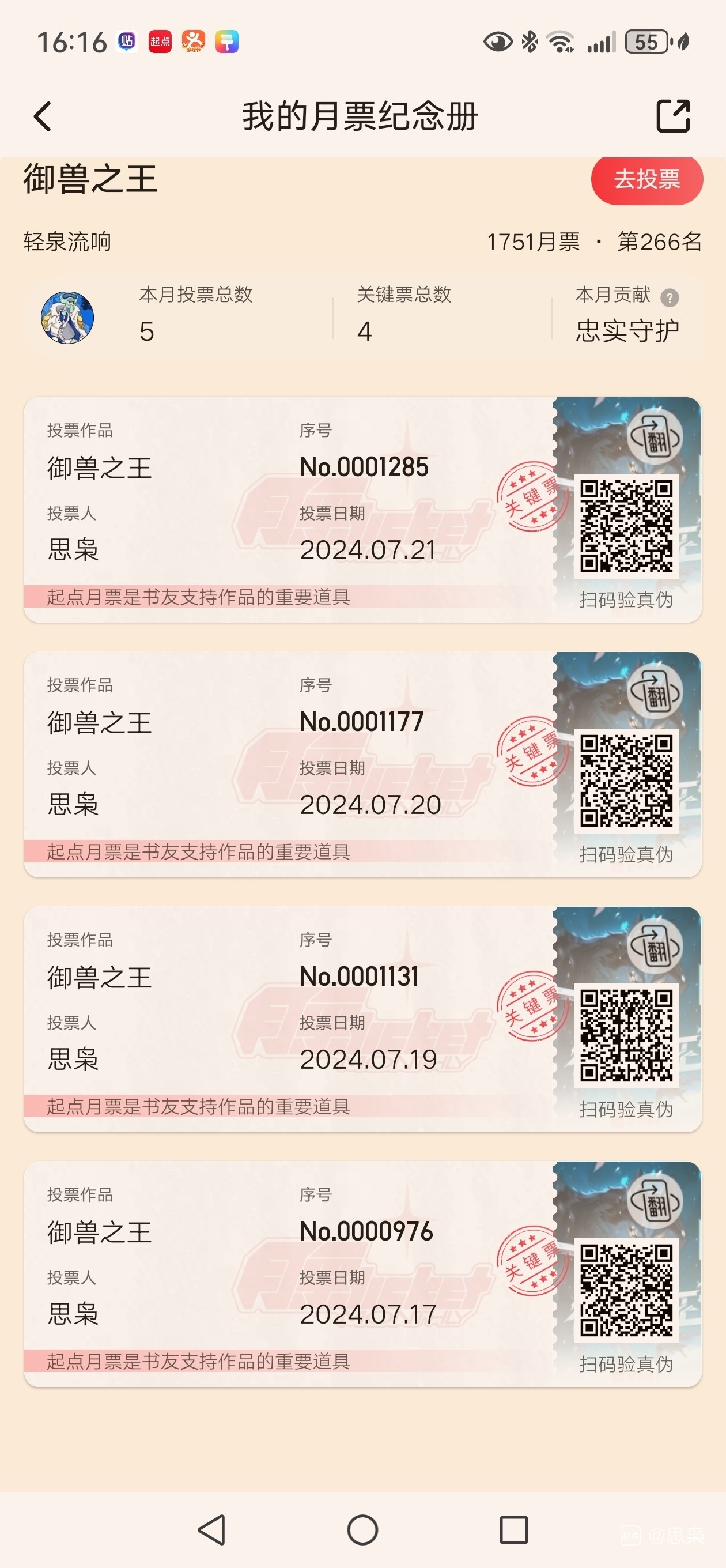Flip the ticket No.0001131
726x1568 pixels.
(655, 947)
